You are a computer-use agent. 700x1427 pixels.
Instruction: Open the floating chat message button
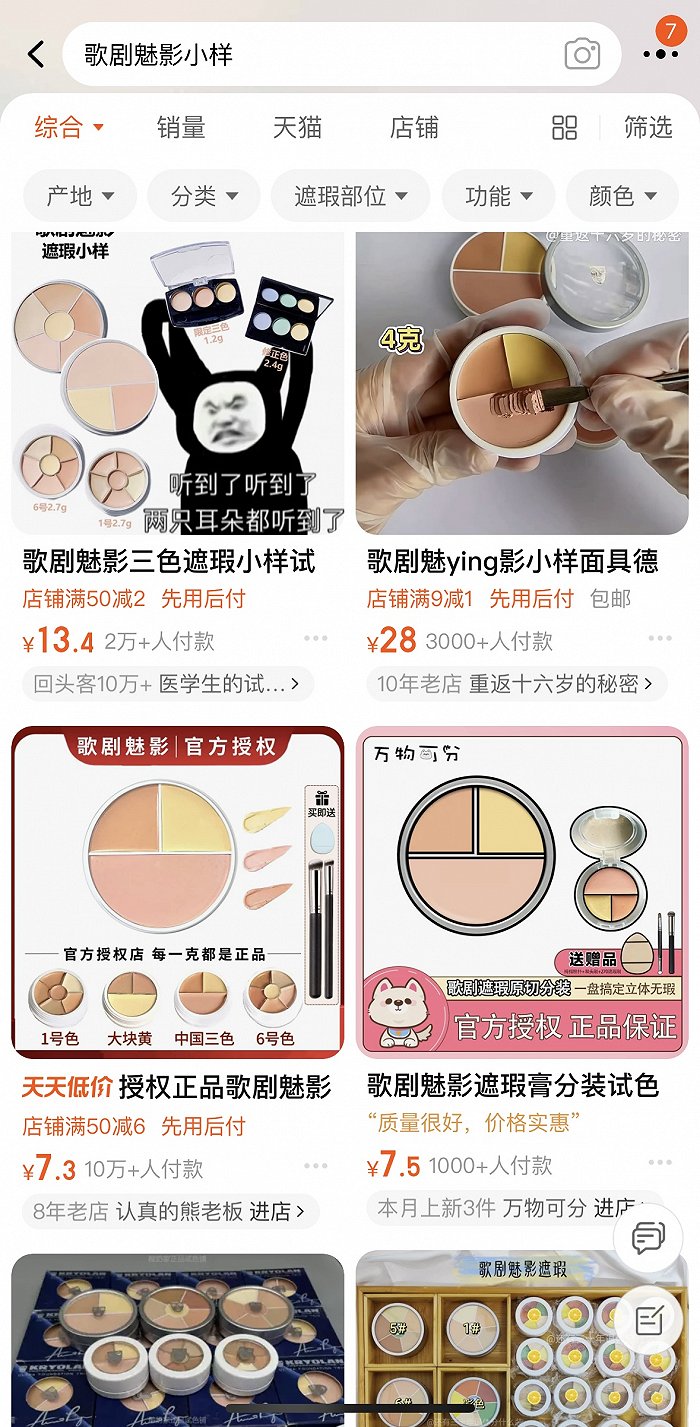(x=648, y=1239)
